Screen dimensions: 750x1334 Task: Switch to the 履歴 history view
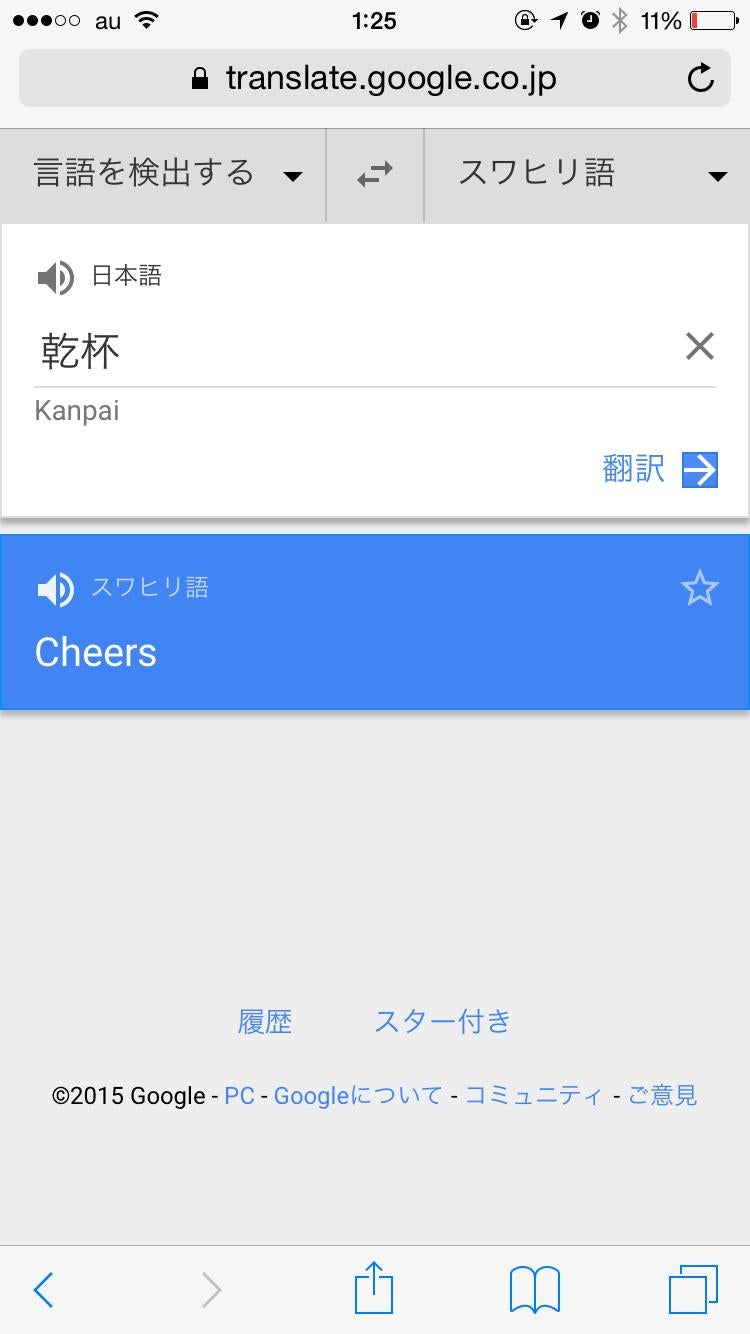coord(265,1021)
